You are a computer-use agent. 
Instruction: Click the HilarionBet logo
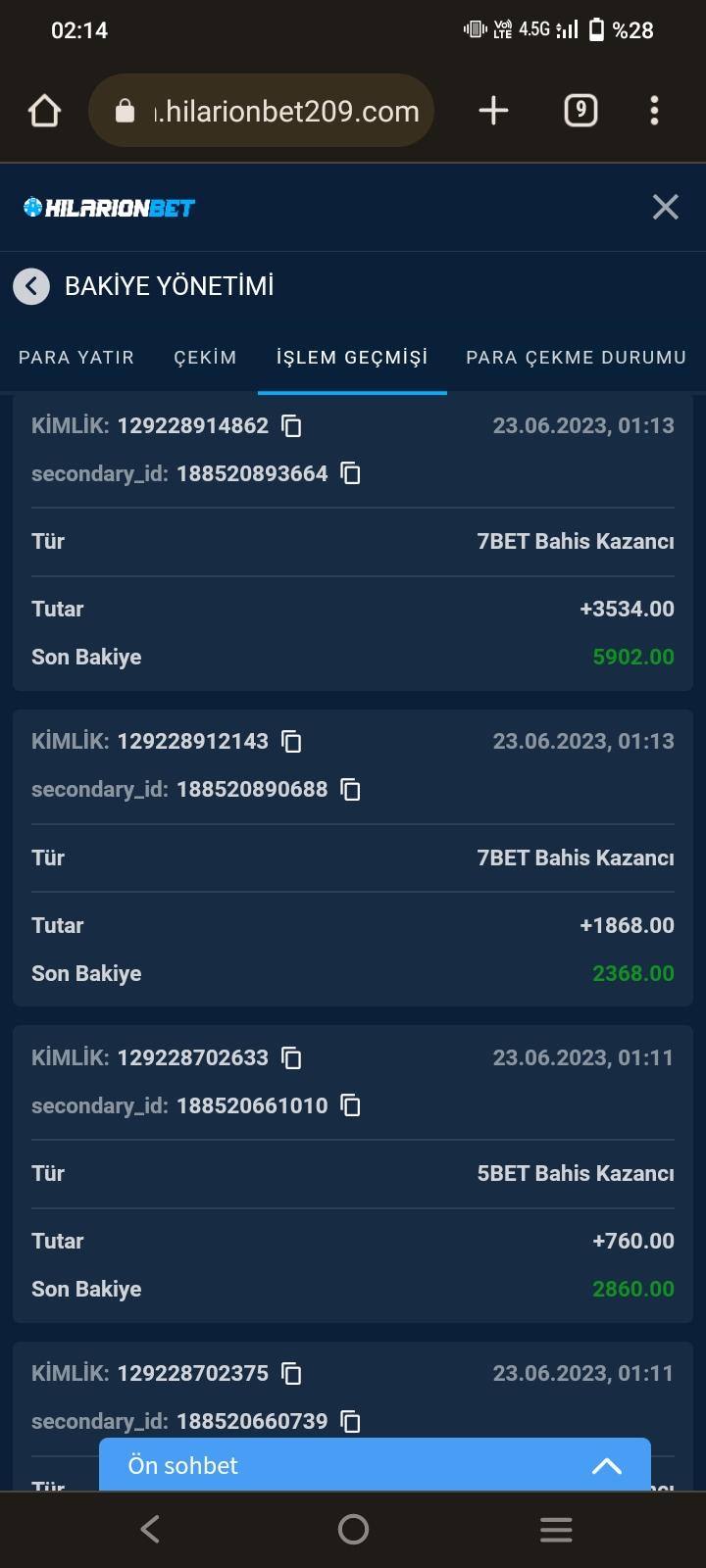click(x=108, y=207)
